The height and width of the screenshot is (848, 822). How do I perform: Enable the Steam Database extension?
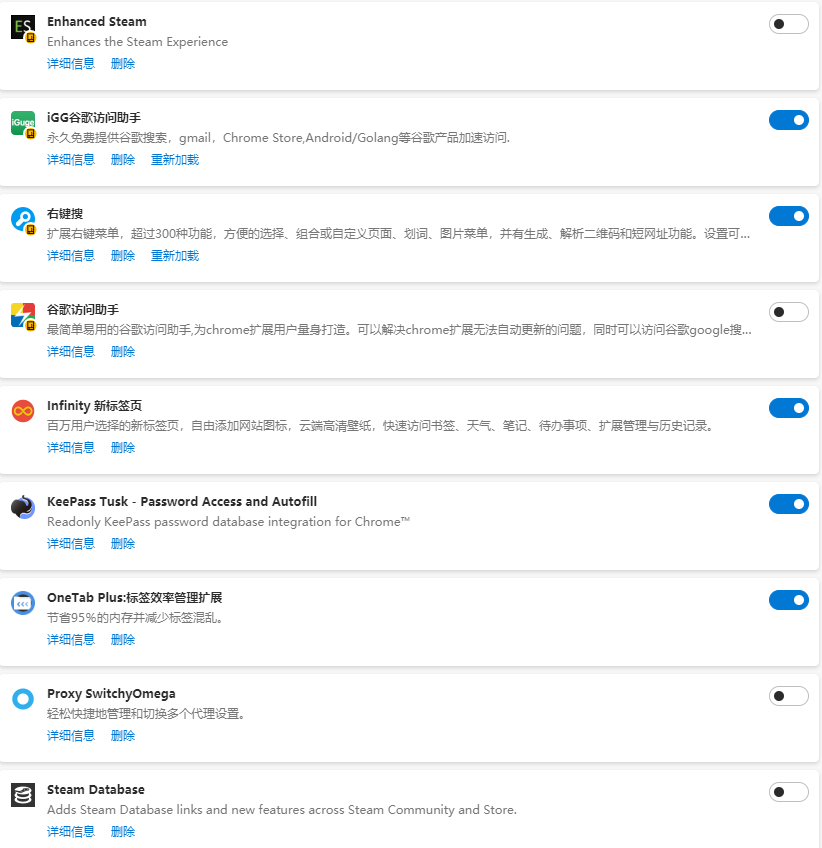pyautogui.click(x=788, y=792)
